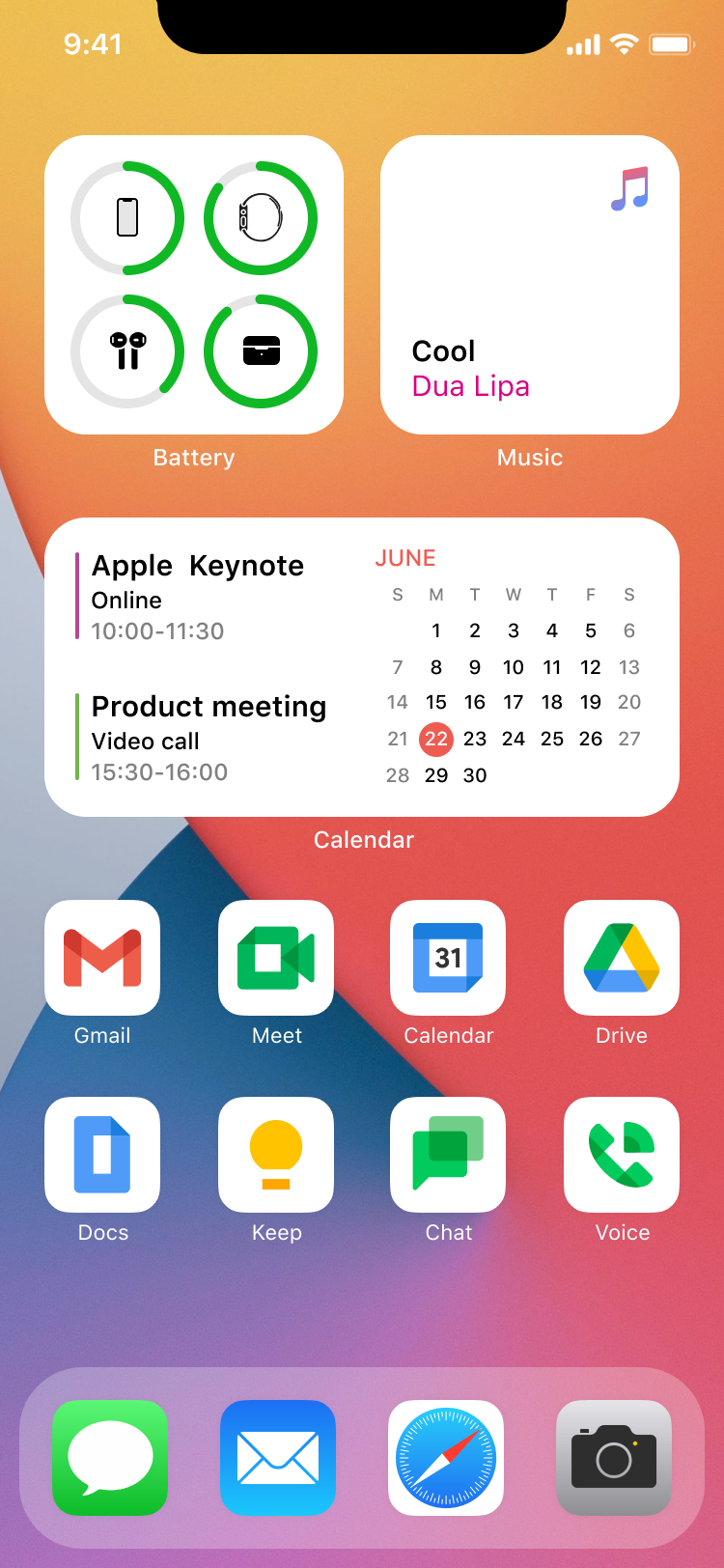The width and height of the screenshot is (724, 1568).
Task: Launch the Google Calendar app icon
Action: 448,958
